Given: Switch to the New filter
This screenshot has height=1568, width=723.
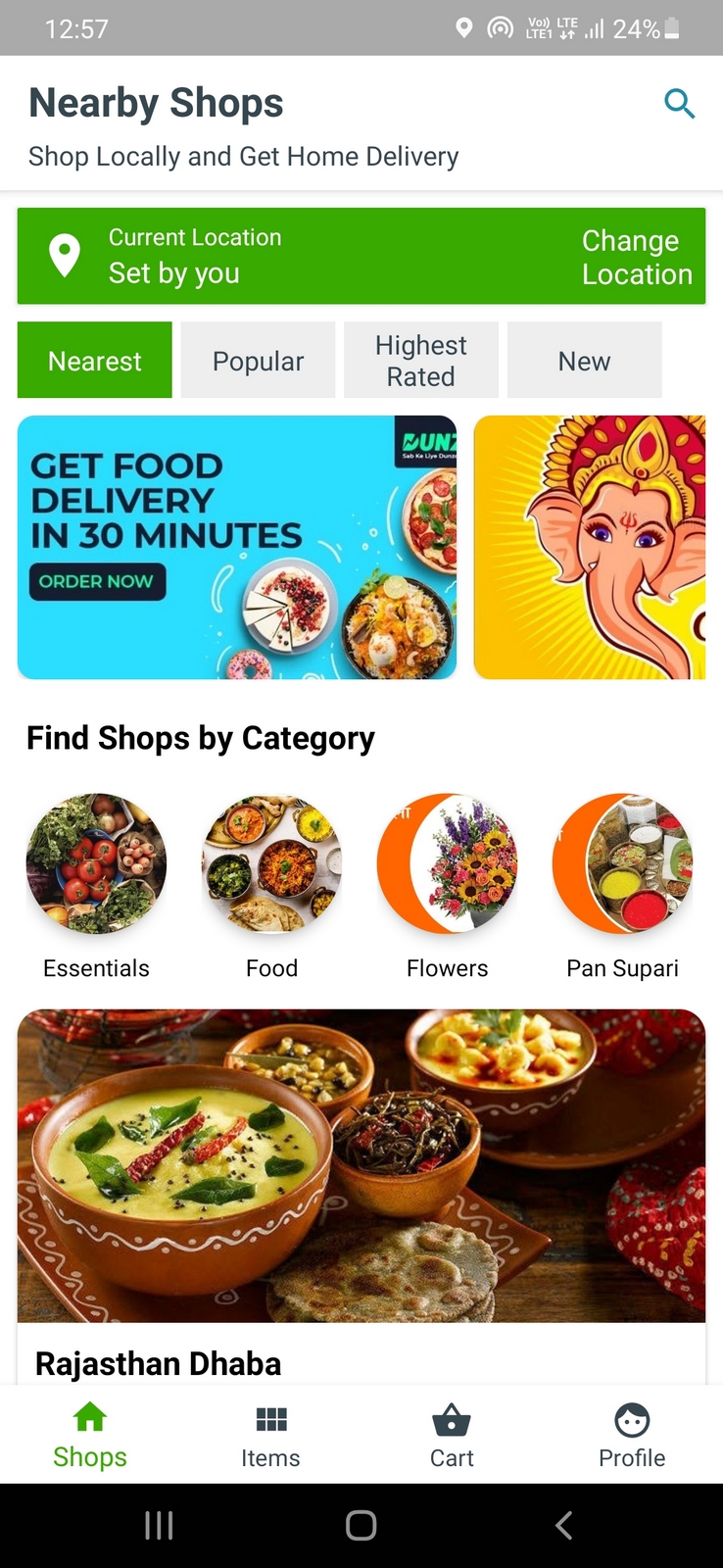Looking at the screenshot, I should pos(584,361).
